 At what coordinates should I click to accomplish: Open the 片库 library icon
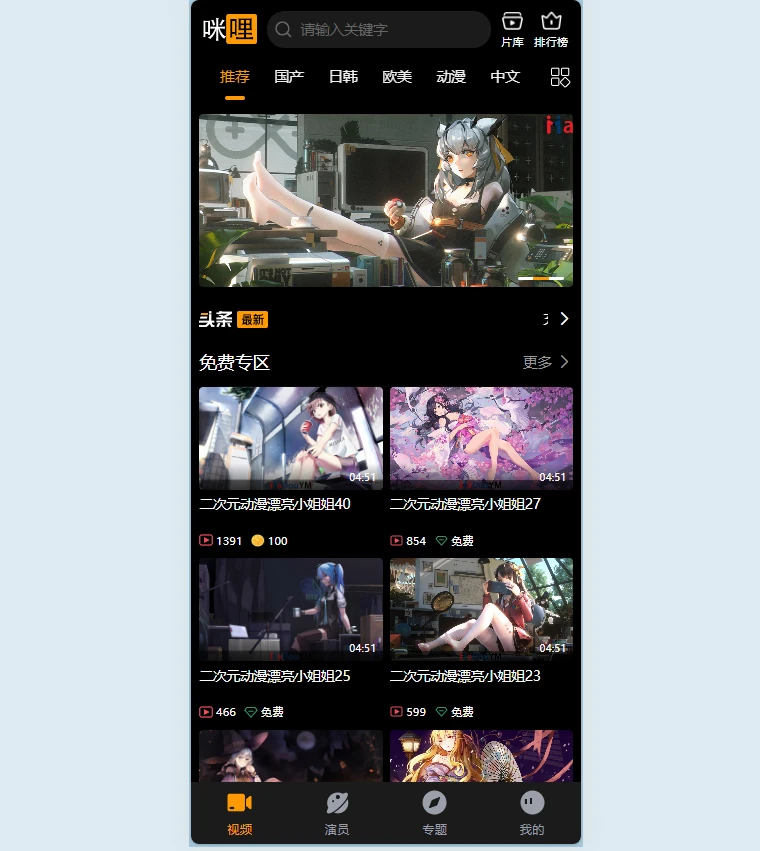(512, 30)
